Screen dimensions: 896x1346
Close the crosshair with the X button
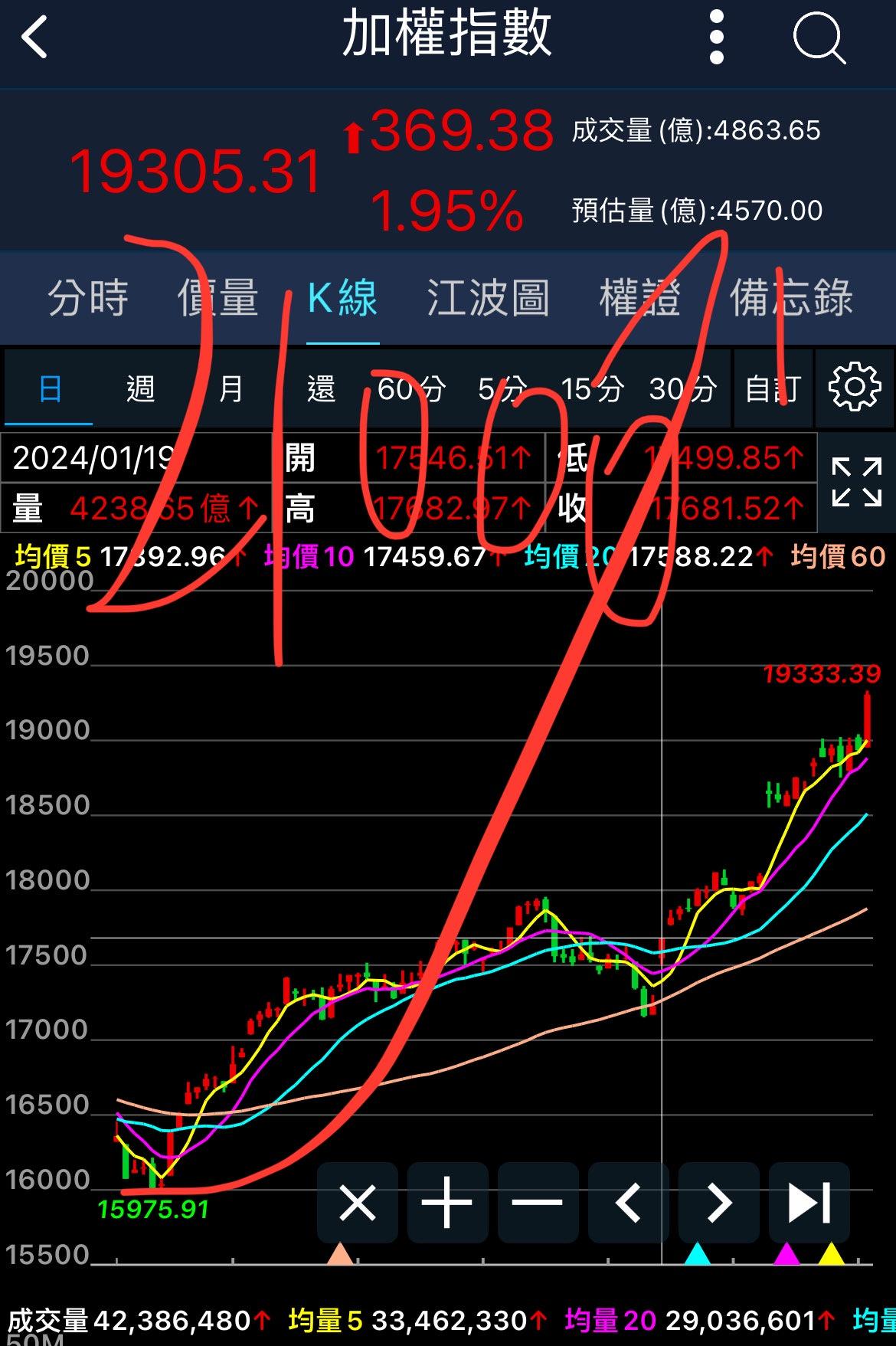click(x=358, y=1203)
